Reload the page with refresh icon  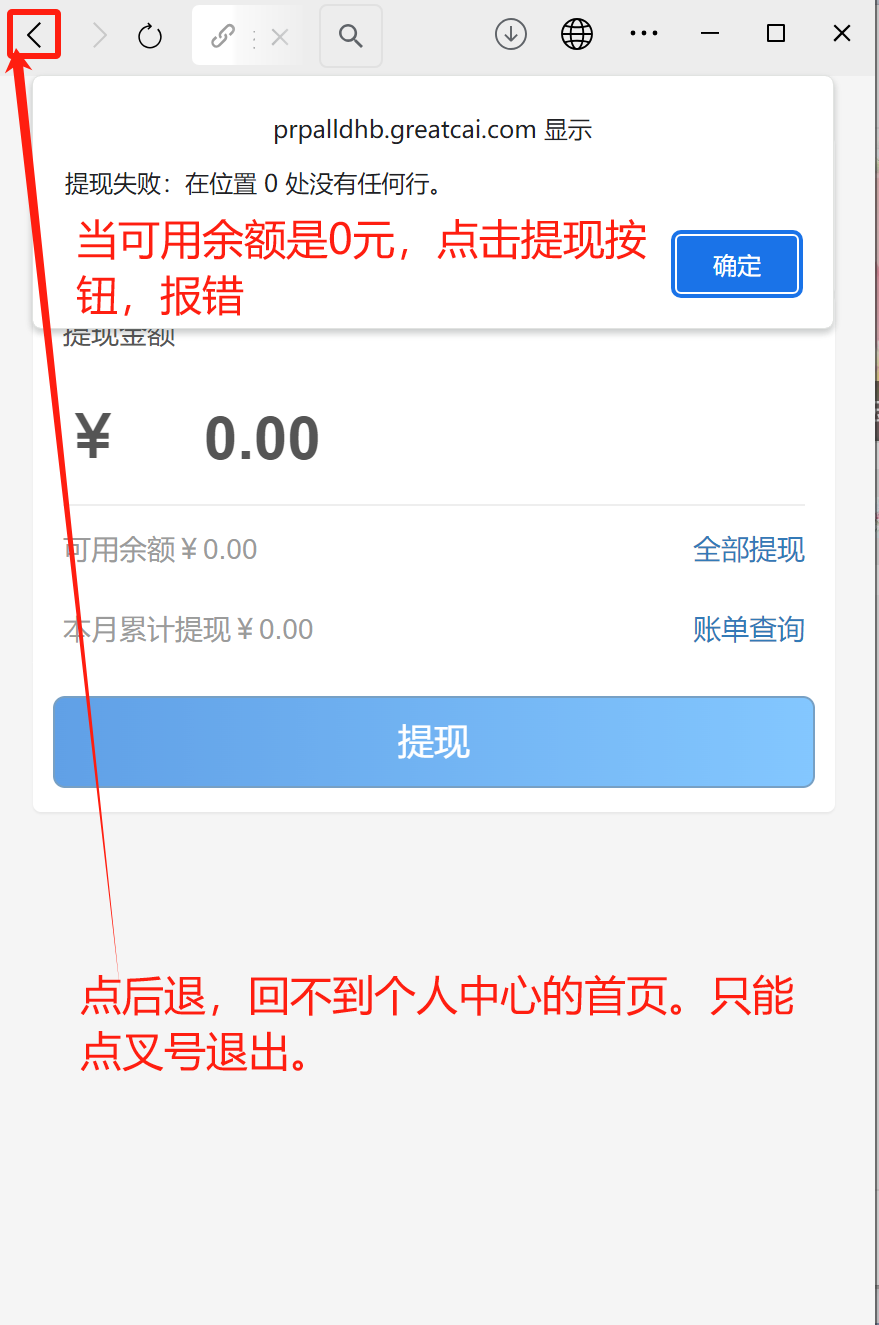(x=150, y=36)
